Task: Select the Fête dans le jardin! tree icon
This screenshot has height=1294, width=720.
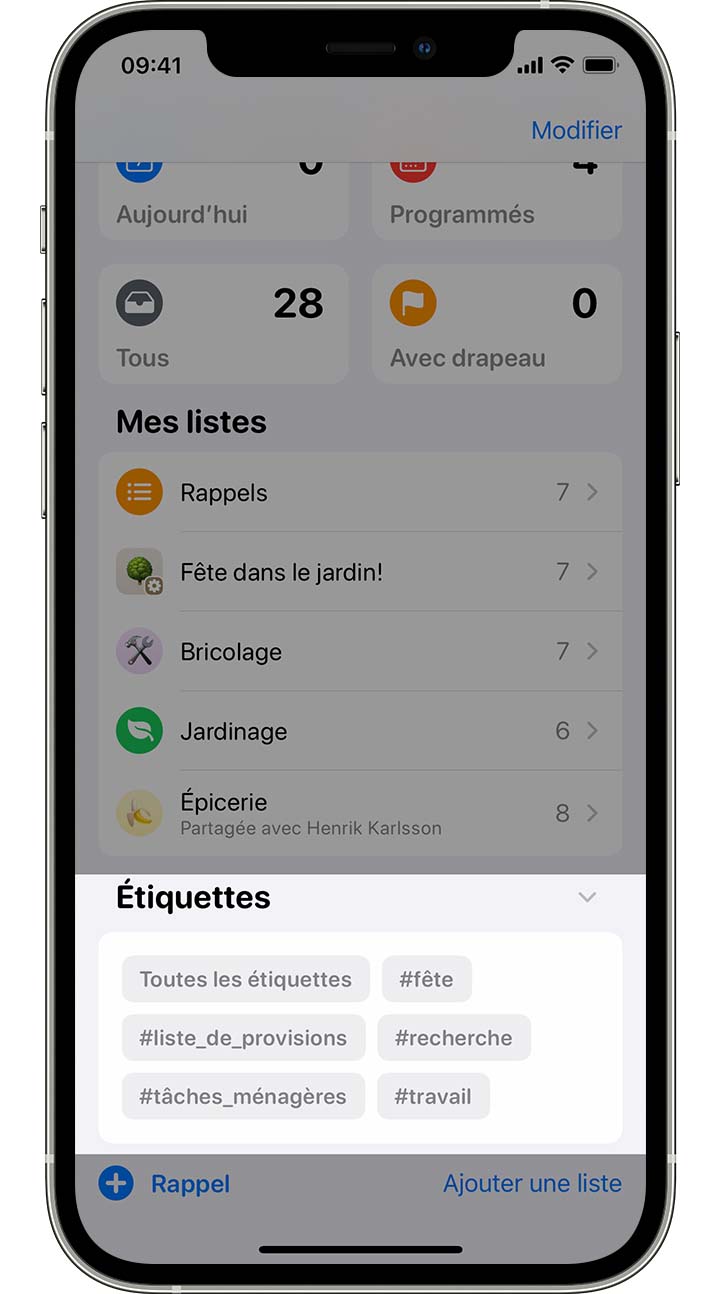Action: [139, 571]
